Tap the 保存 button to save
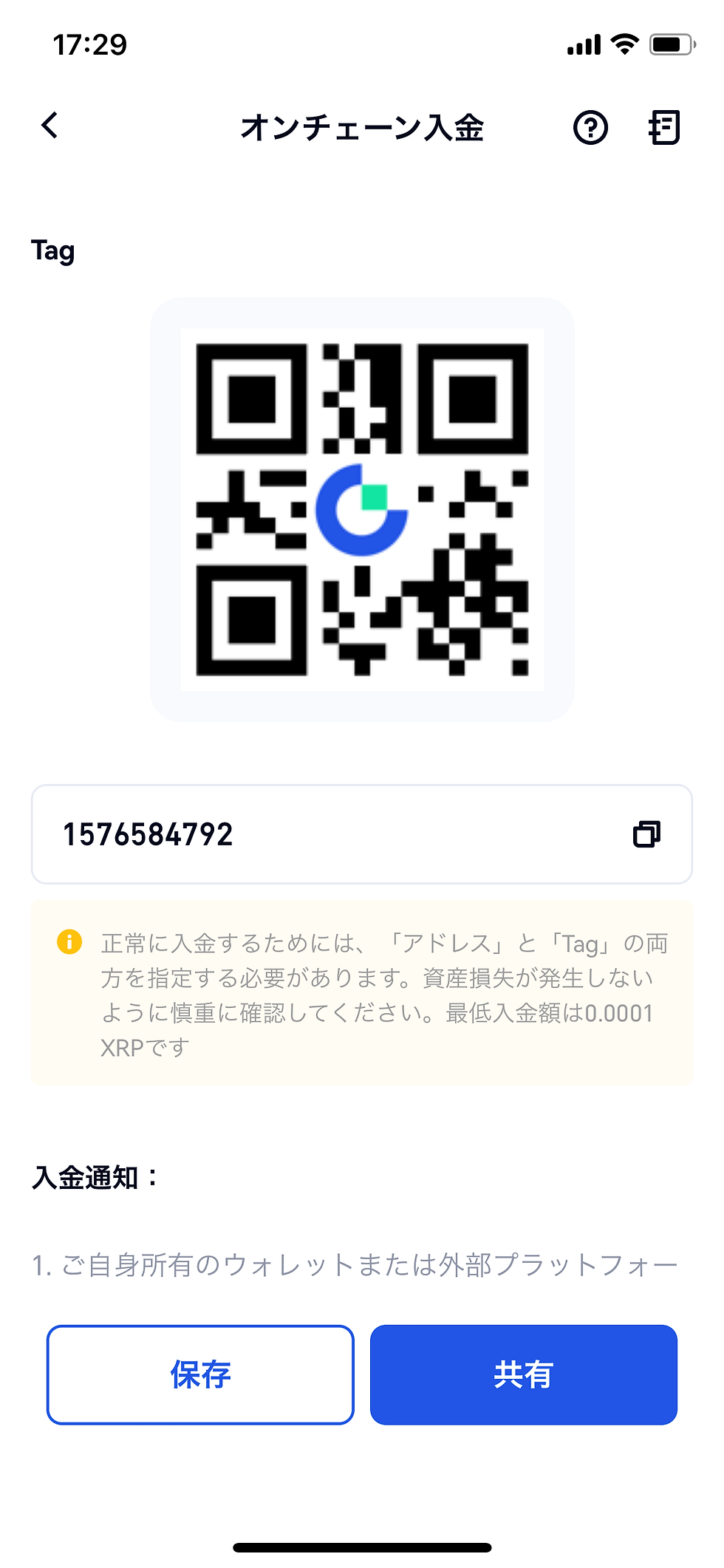Viewport: 724px width, 1568px height. click(200, 1374)
